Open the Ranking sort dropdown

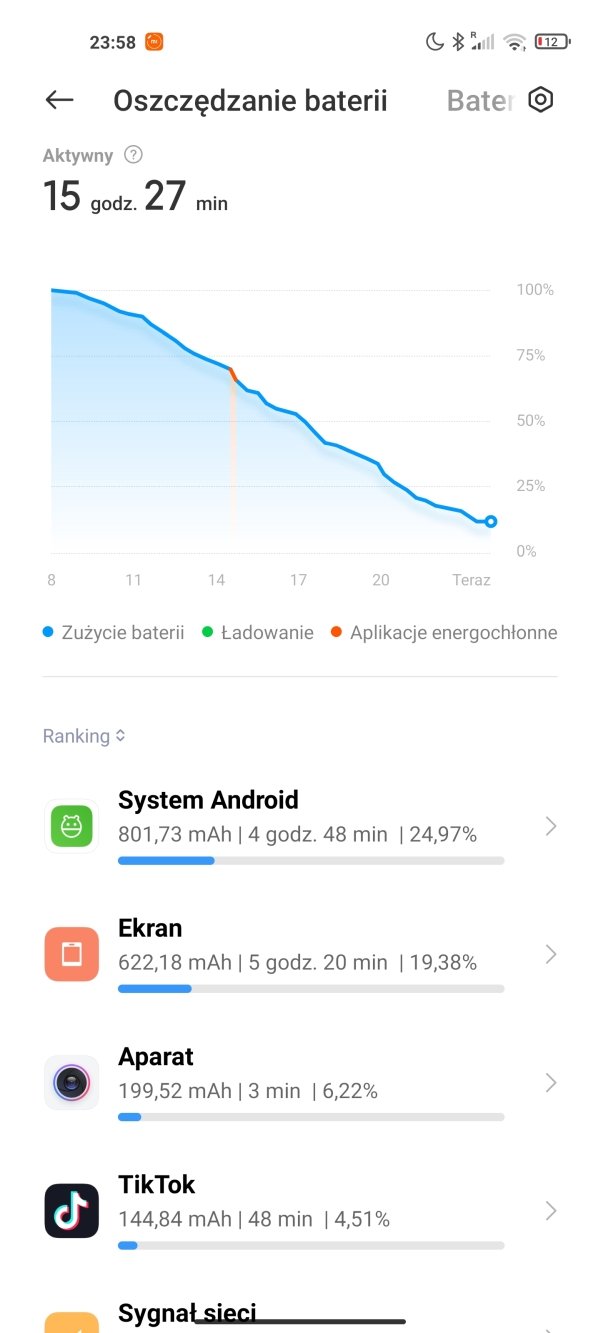point(84,736)
